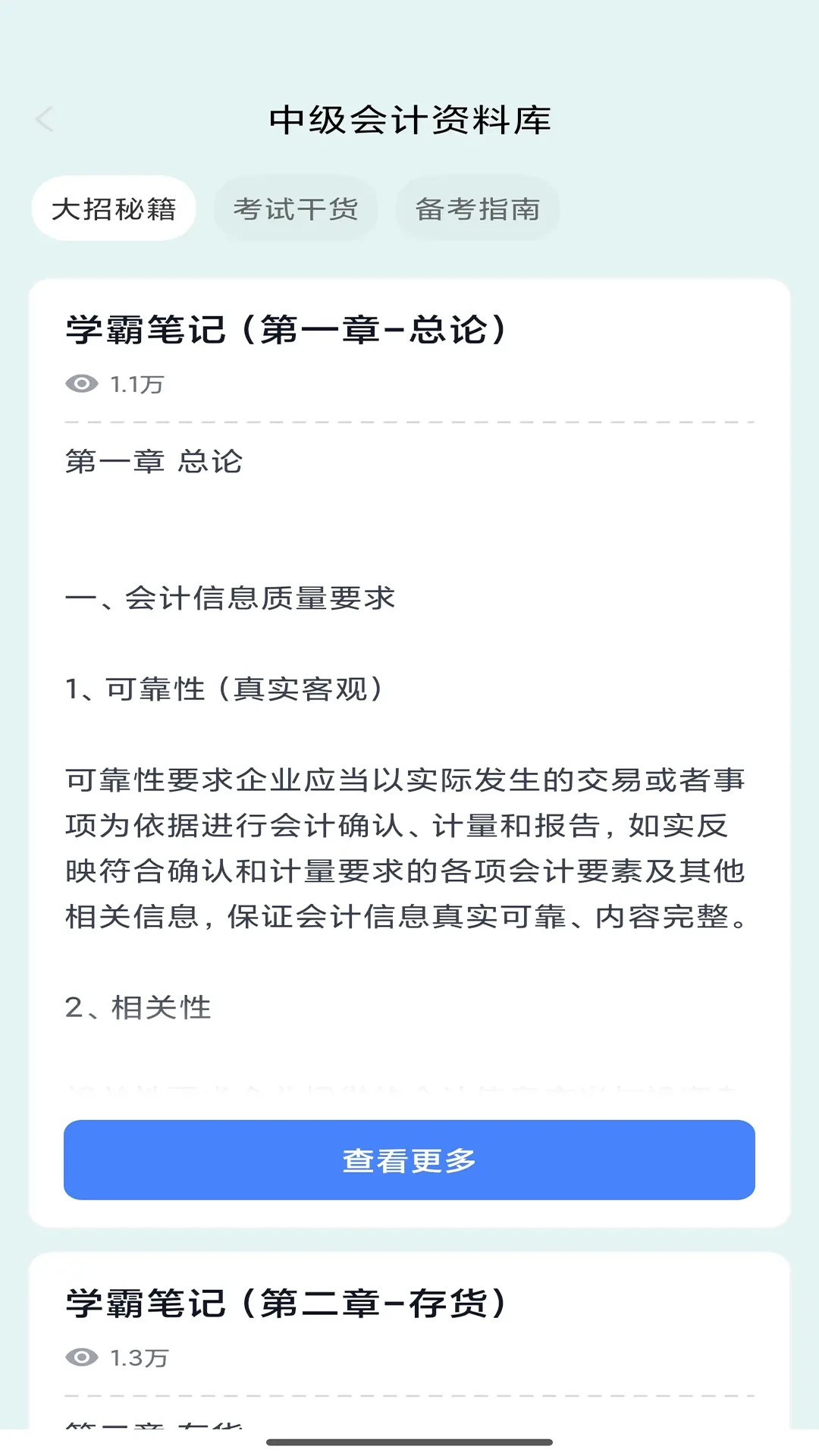Image resolution: width=819 pixels, height=1456 pixels.
Task: Tap 查看更多 to read the full note
Action: (409, 1159)
